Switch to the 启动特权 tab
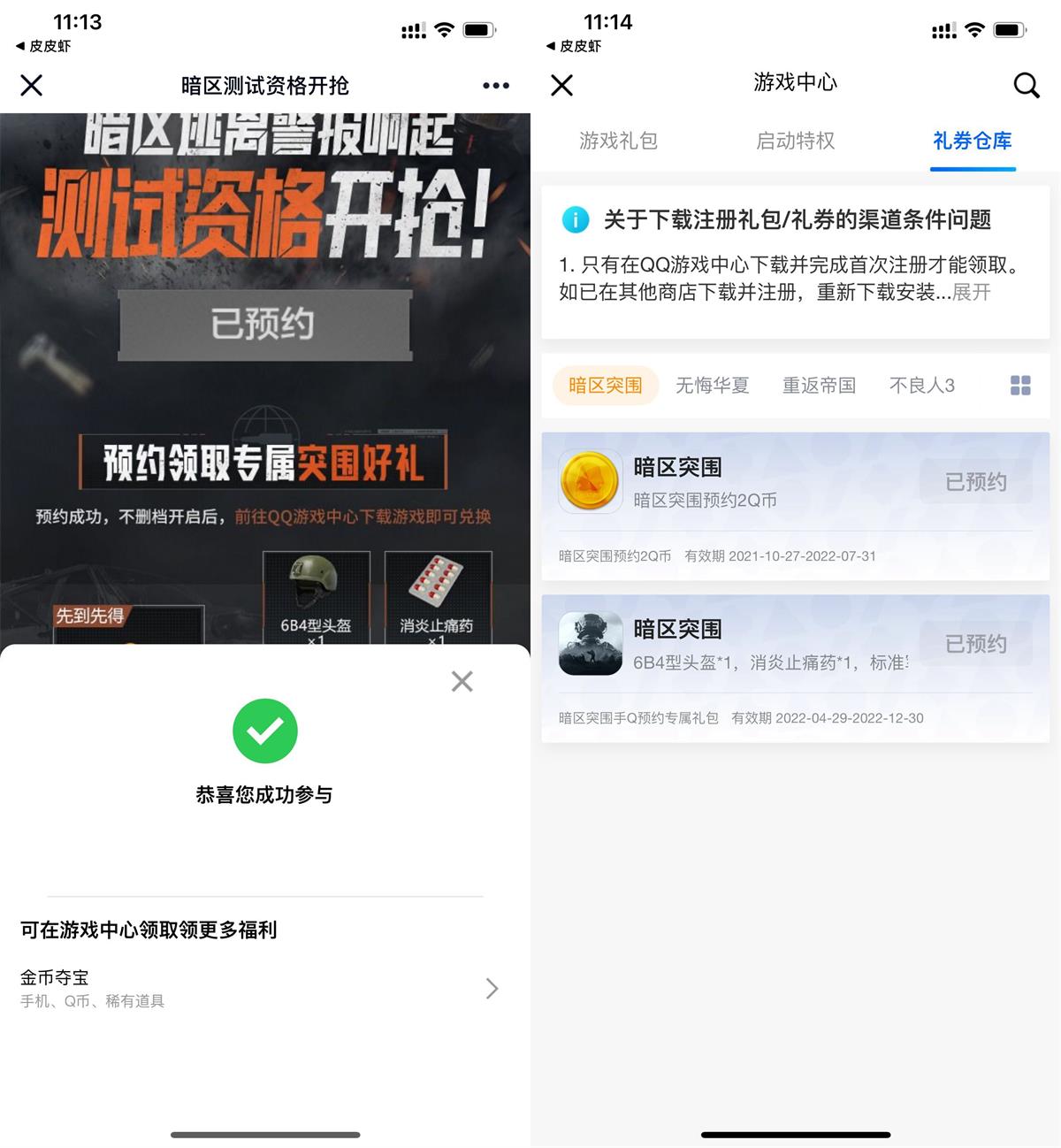 tap(795, 141)
